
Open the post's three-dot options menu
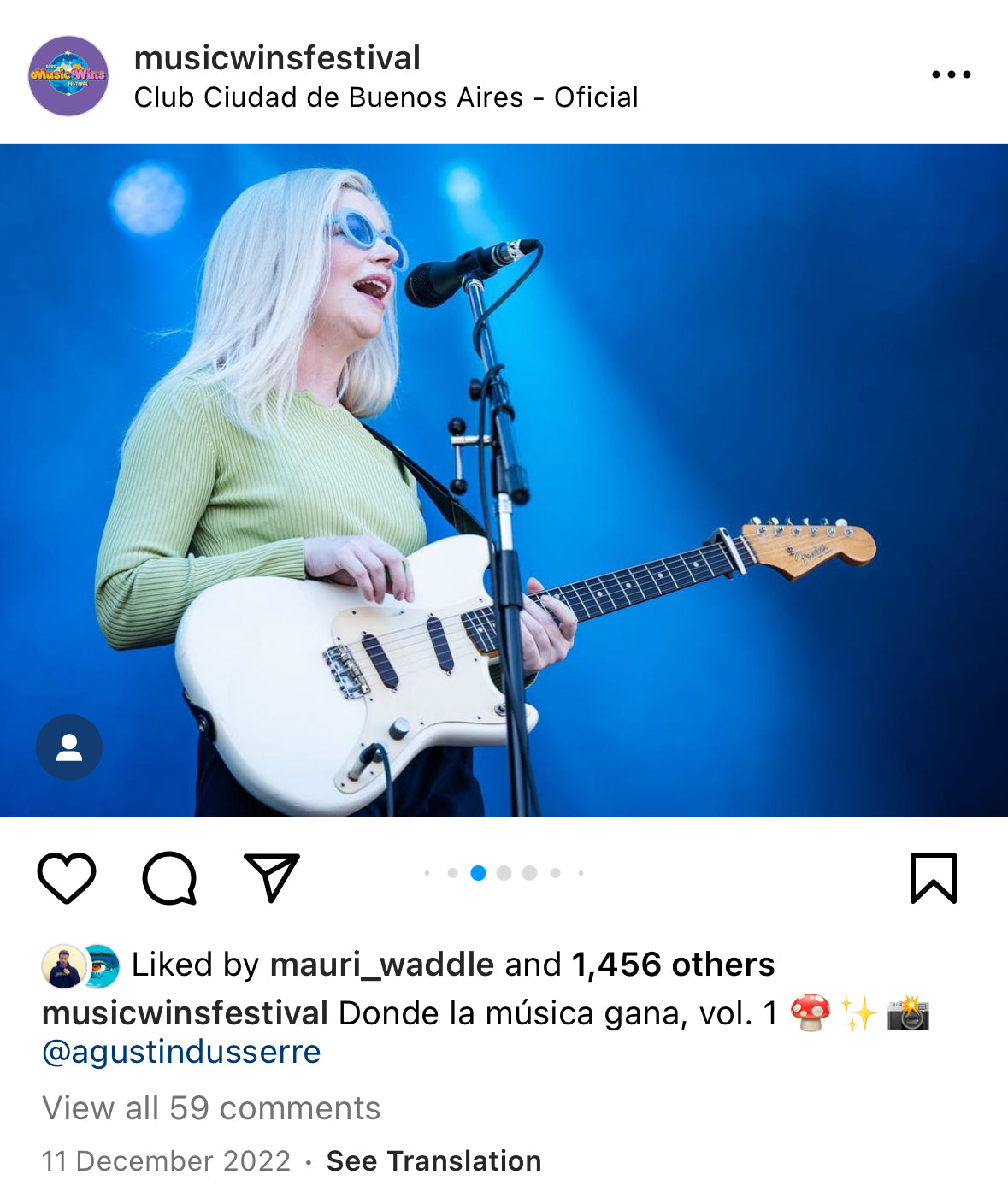[951, 74]
